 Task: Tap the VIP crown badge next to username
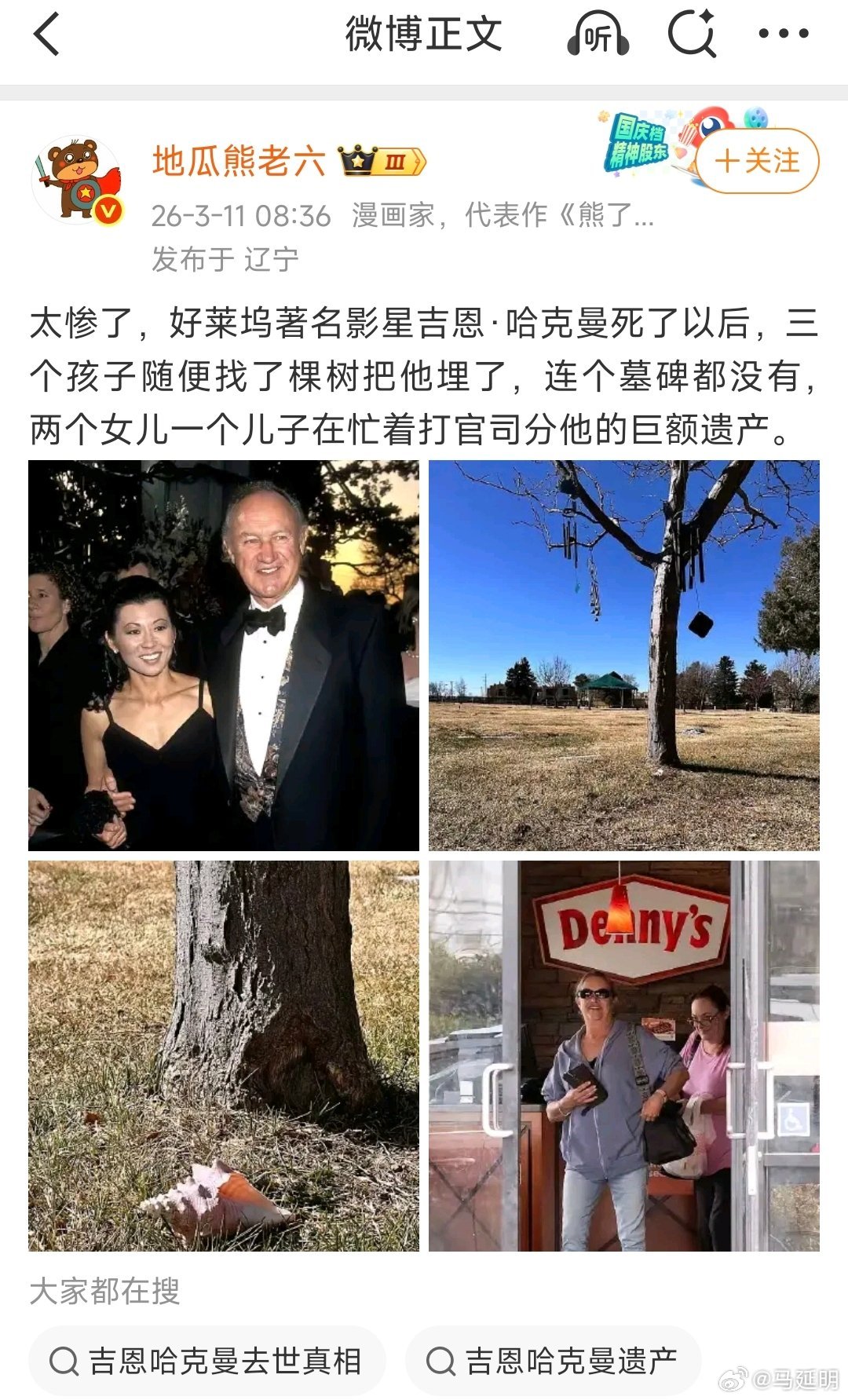point(382,160)
